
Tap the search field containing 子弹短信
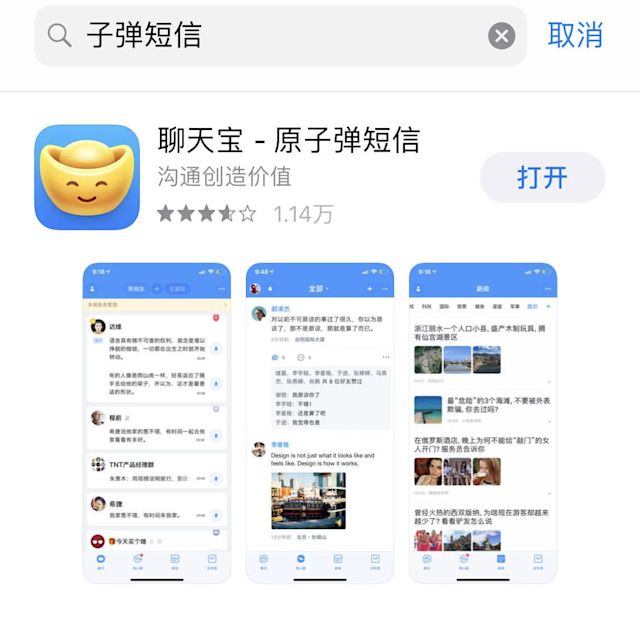pyautogui.click(x=270, y=36)
